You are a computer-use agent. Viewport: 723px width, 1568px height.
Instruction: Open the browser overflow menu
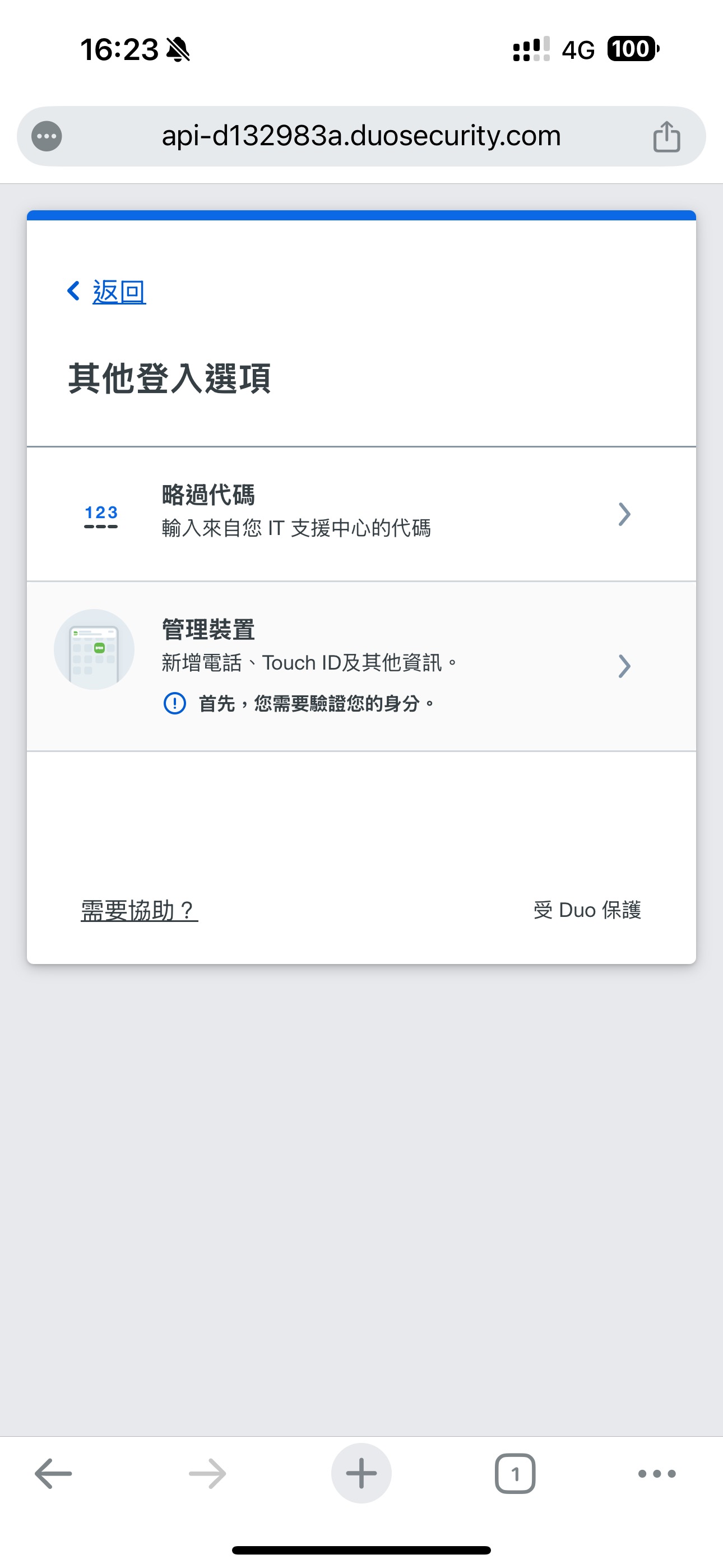pyautogui.click(x=657, y=1473)
